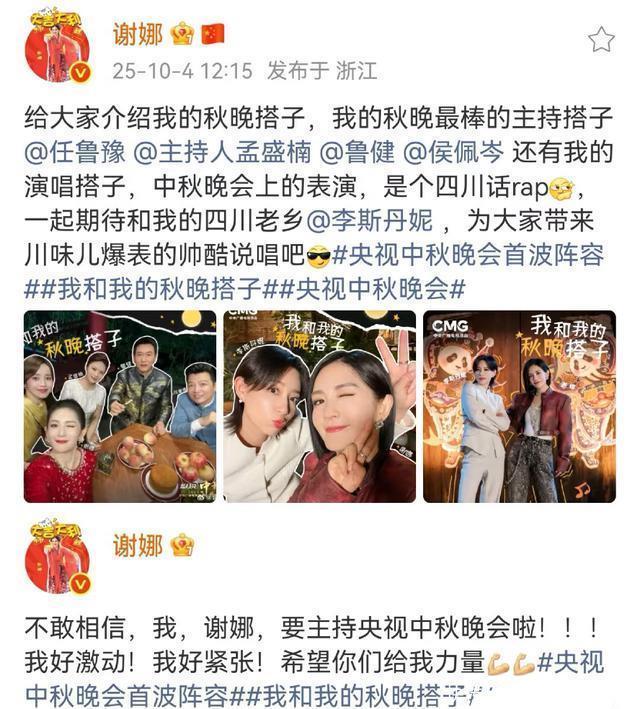Open 谢娜's avatar on the second post
Screen dimensions: 640x709
click(57, 557)
